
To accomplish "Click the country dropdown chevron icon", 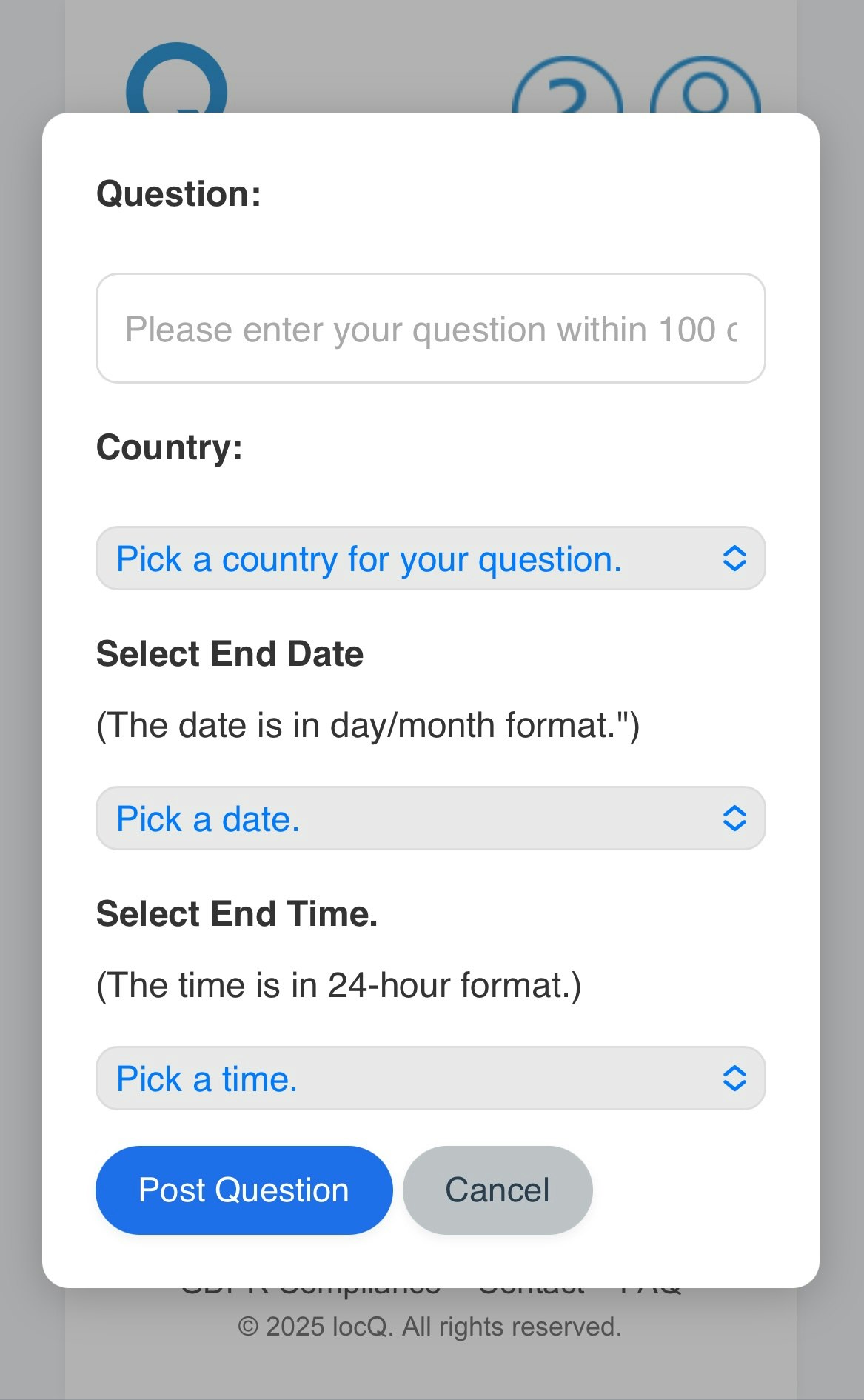I will [735, 559].
